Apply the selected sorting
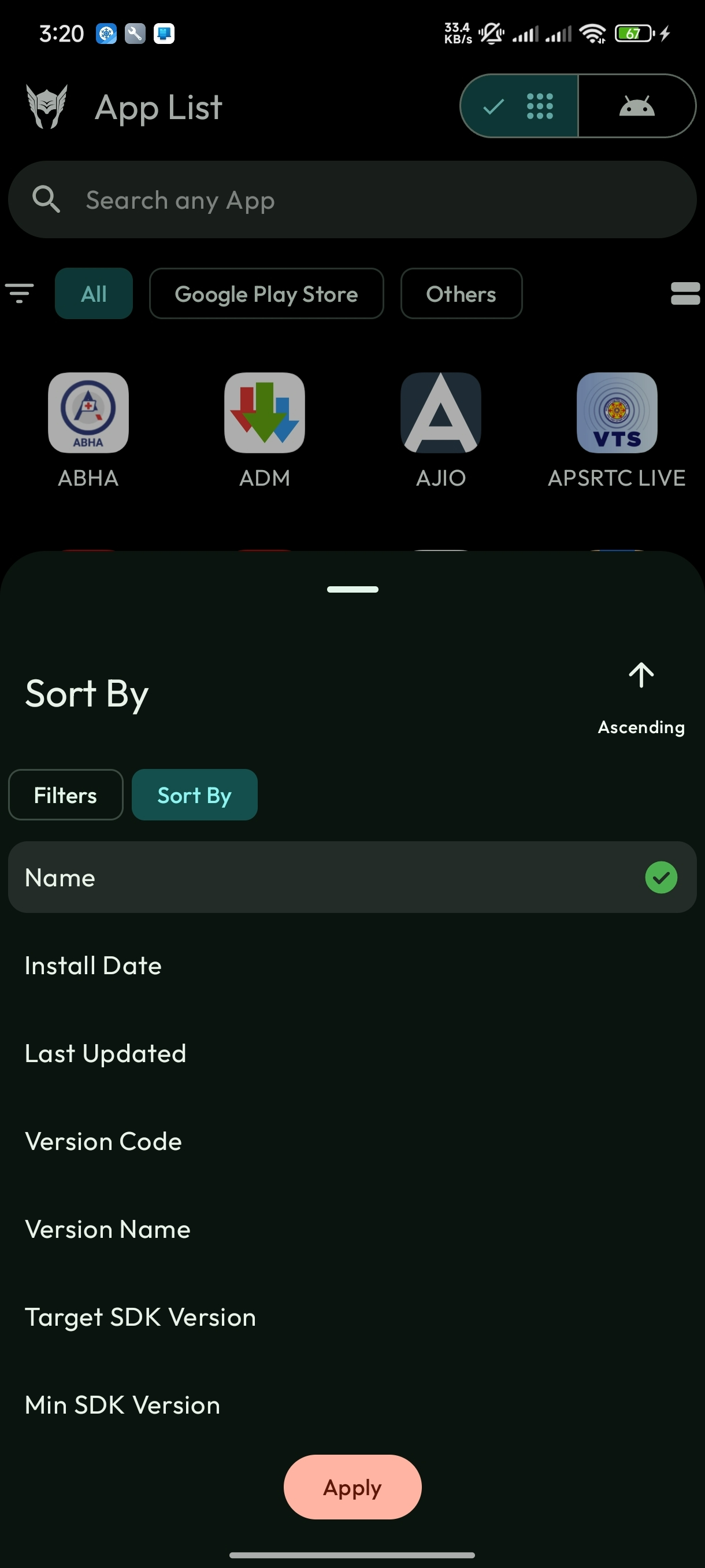 [x=352, y=1487]
